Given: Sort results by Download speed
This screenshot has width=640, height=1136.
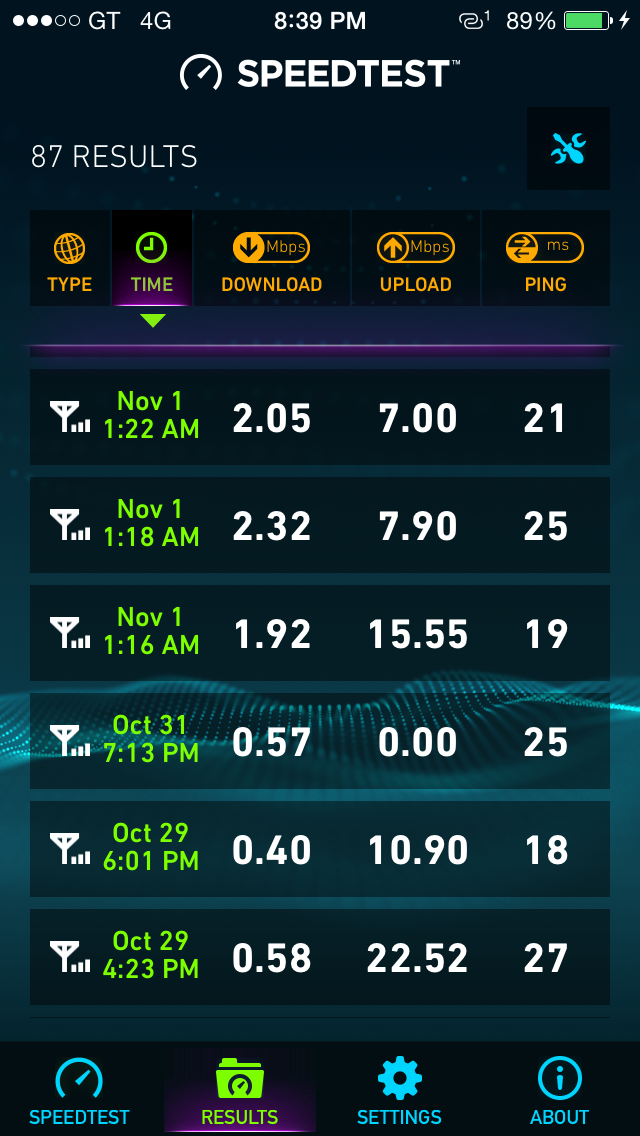Looking at the screenshot, I should pyautogui.click(x=272, y=259).
